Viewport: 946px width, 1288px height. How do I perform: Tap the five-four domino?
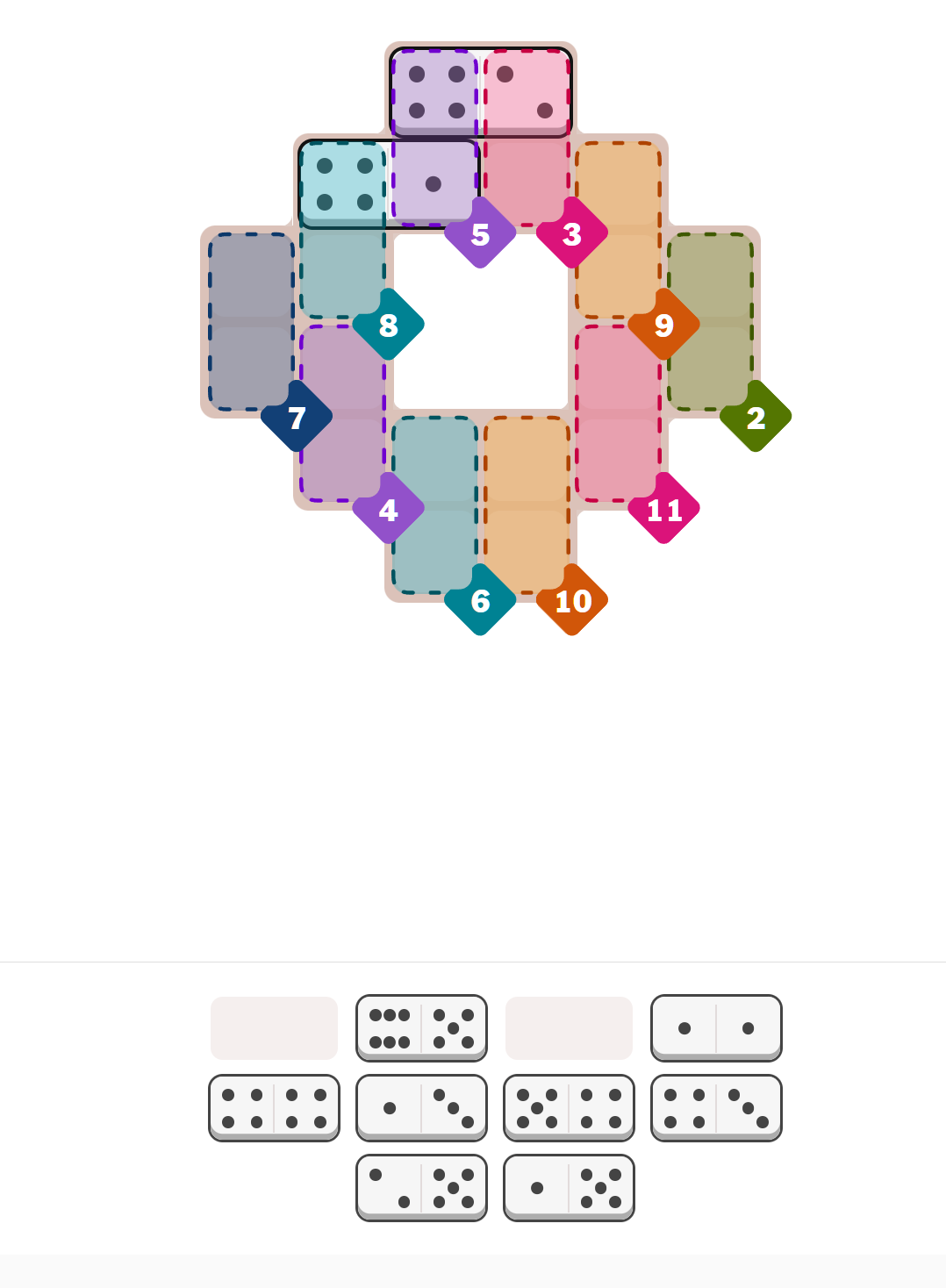569,1107
